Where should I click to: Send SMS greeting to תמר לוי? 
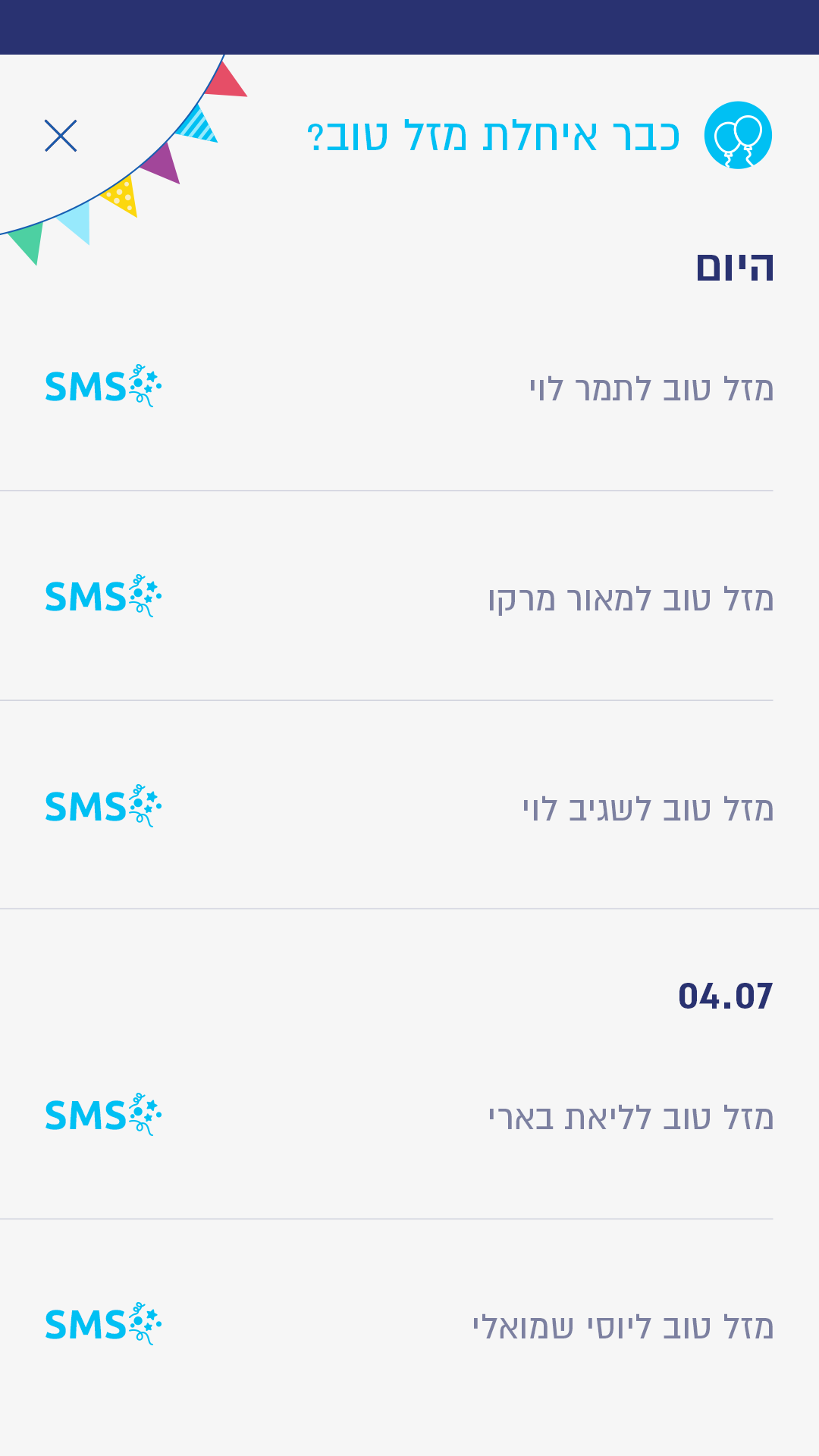(103, 387)
